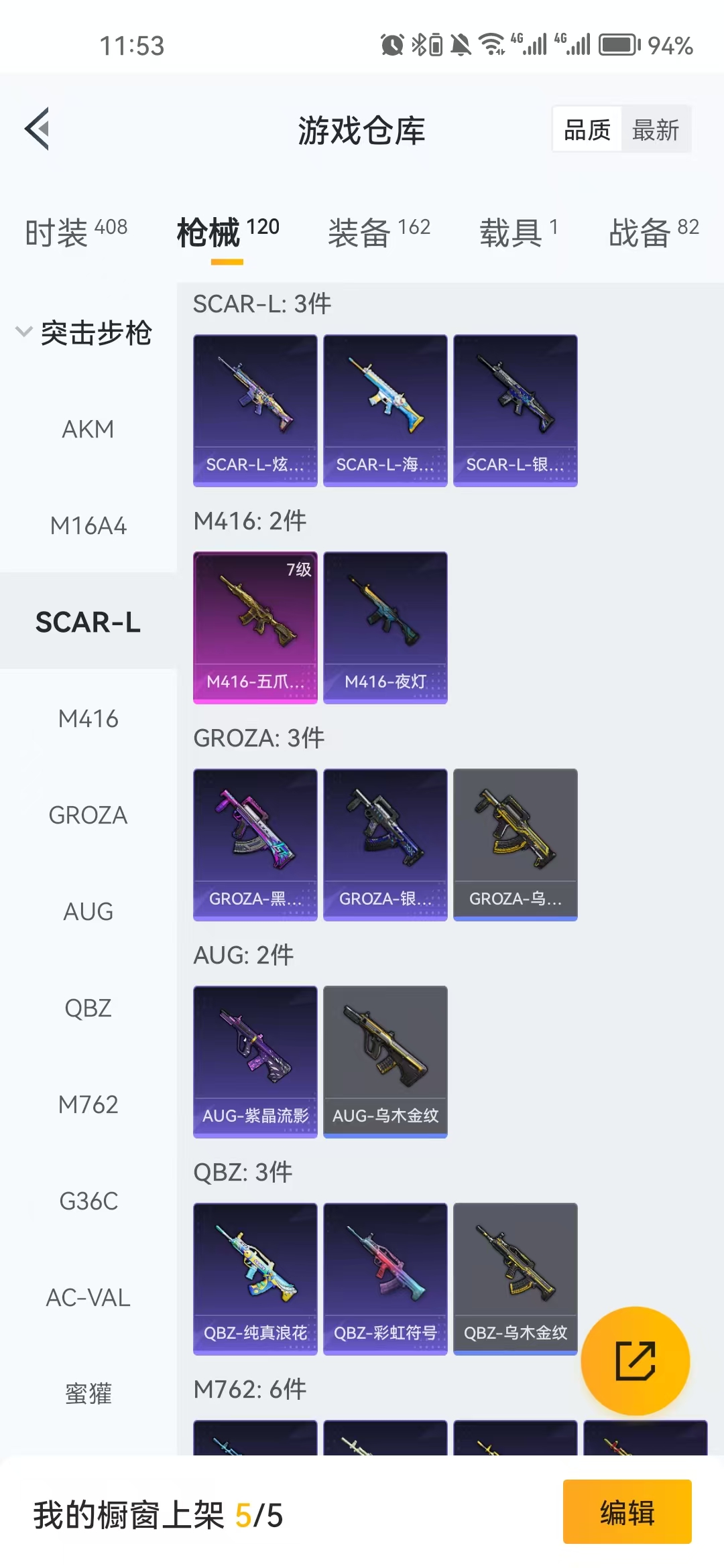Tap the orange floating share button
Image resolution: width=724 pixels, height=1568 pixels.
coord(635,1360)
